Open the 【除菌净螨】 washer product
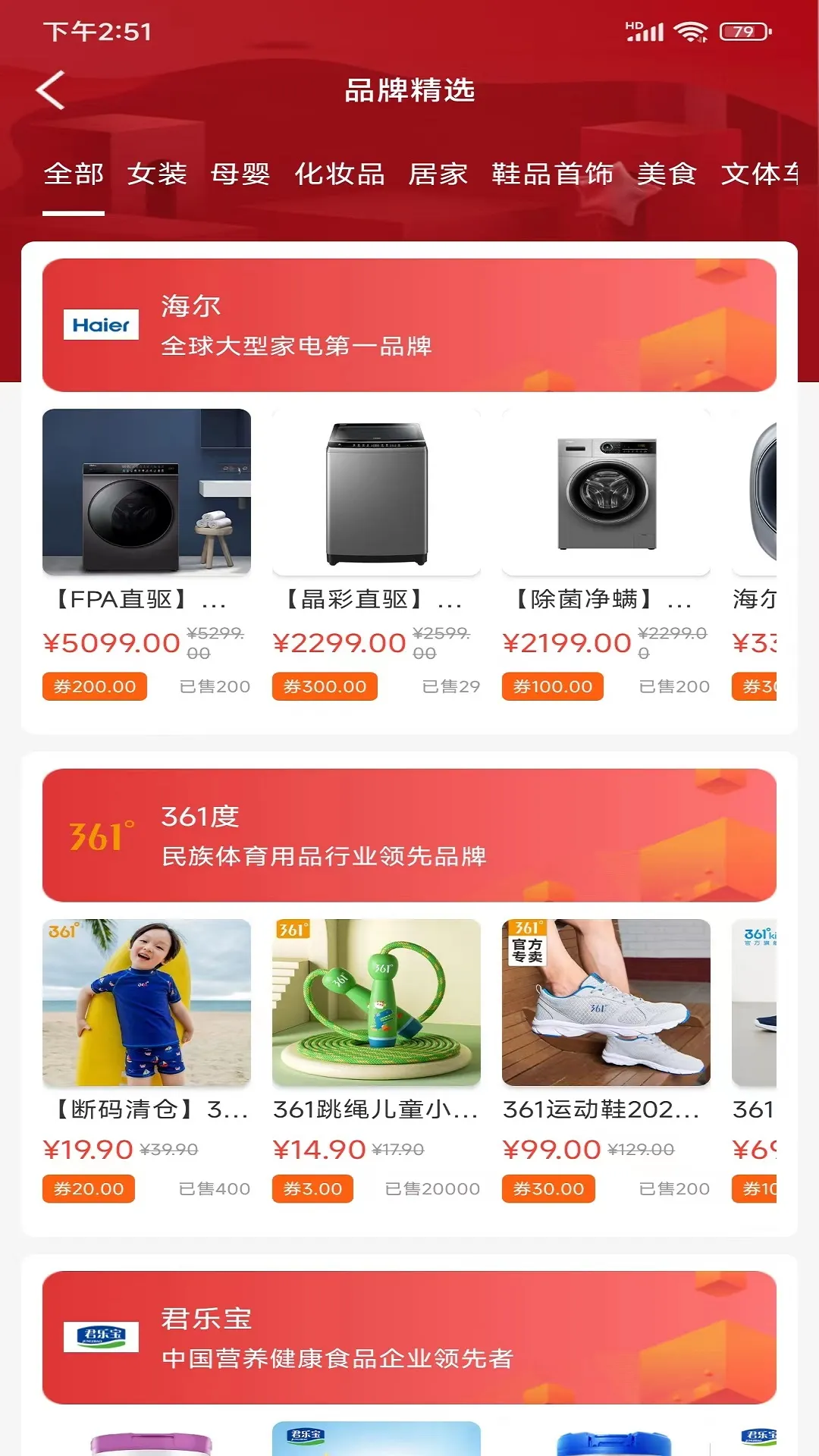819x1456 pixels. coord(606,491)
